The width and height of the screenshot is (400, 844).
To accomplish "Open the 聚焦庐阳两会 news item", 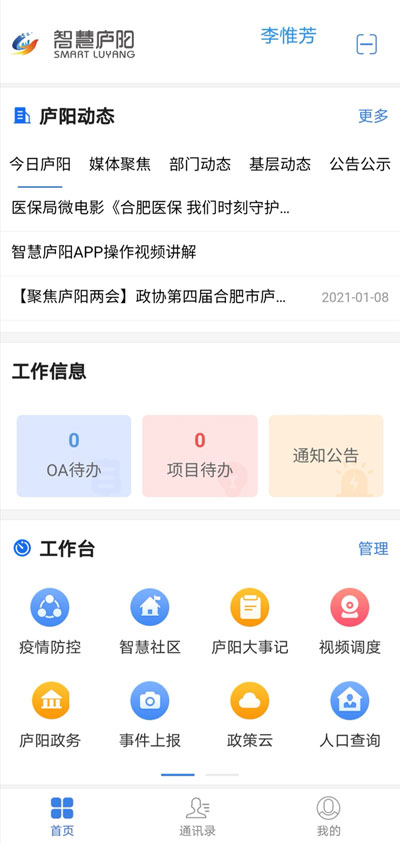I will point(200,297).
